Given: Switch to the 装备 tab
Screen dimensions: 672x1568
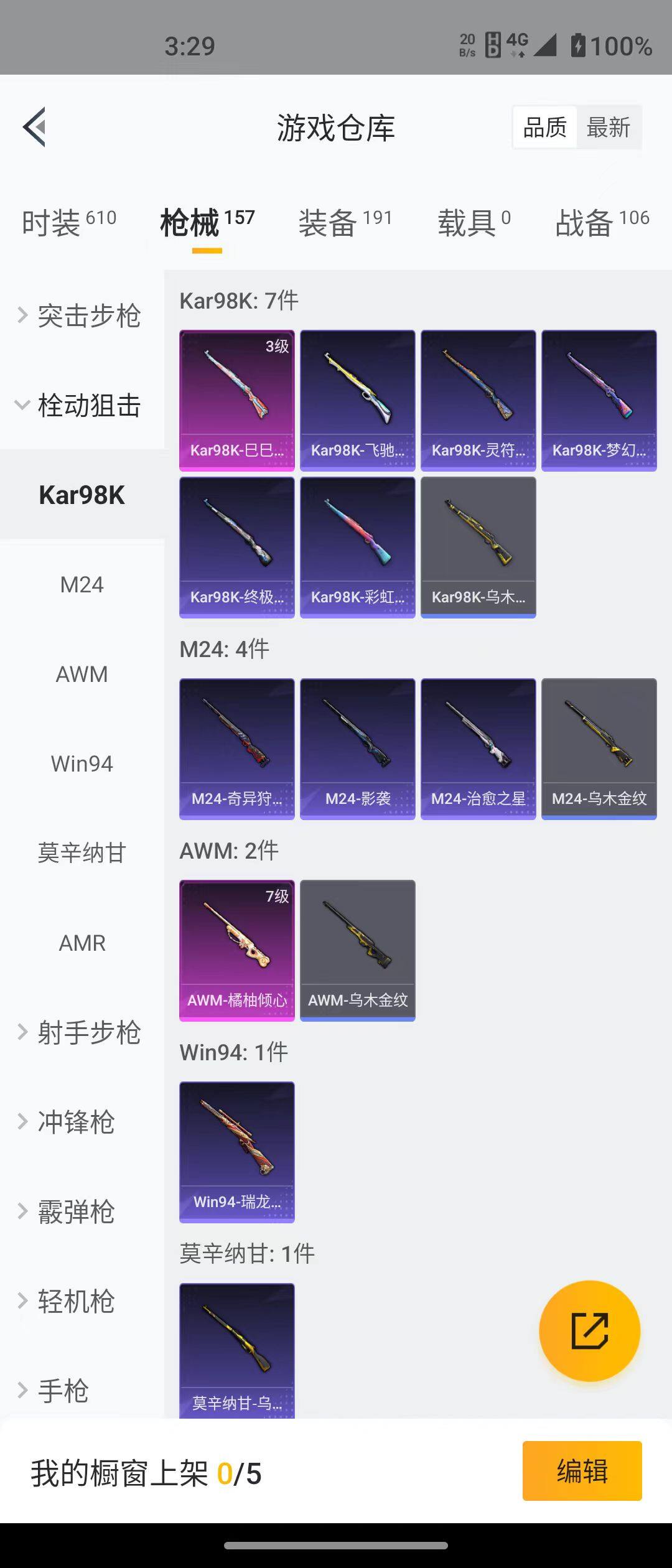Looking at the screenshot, I should [x=345, y=222].
